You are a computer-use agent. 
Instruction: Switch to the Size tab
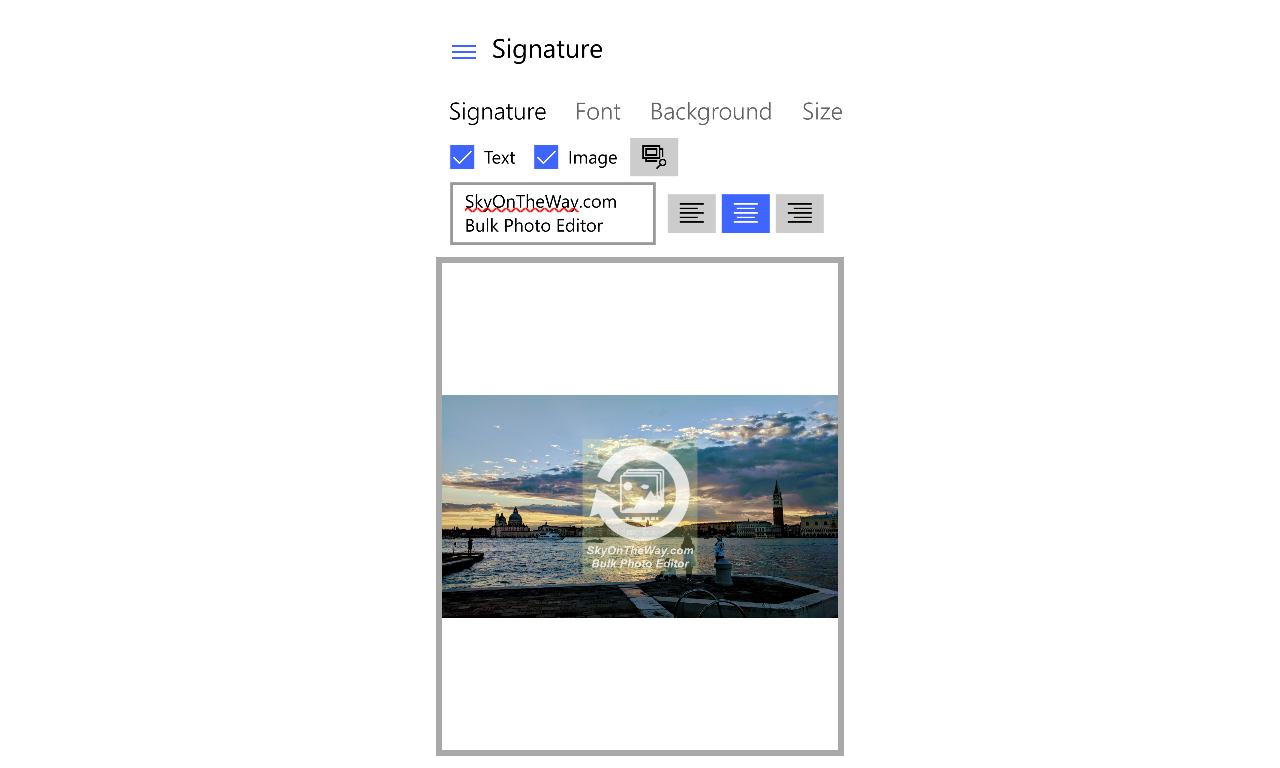coord(821,111)
